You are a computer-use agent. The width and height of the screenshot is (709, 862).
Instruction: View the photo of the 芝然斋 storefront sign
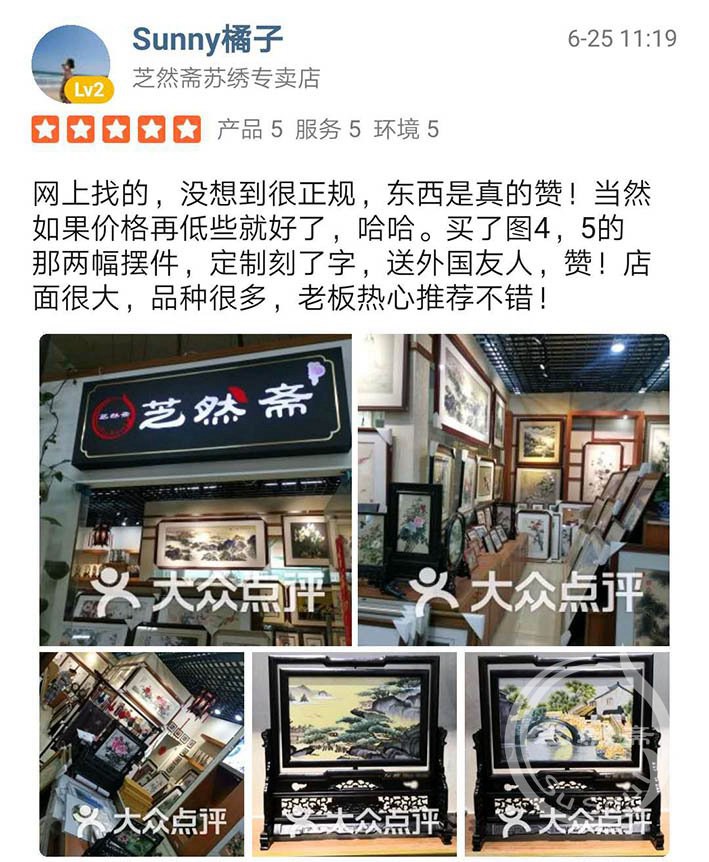coord(196,489)
